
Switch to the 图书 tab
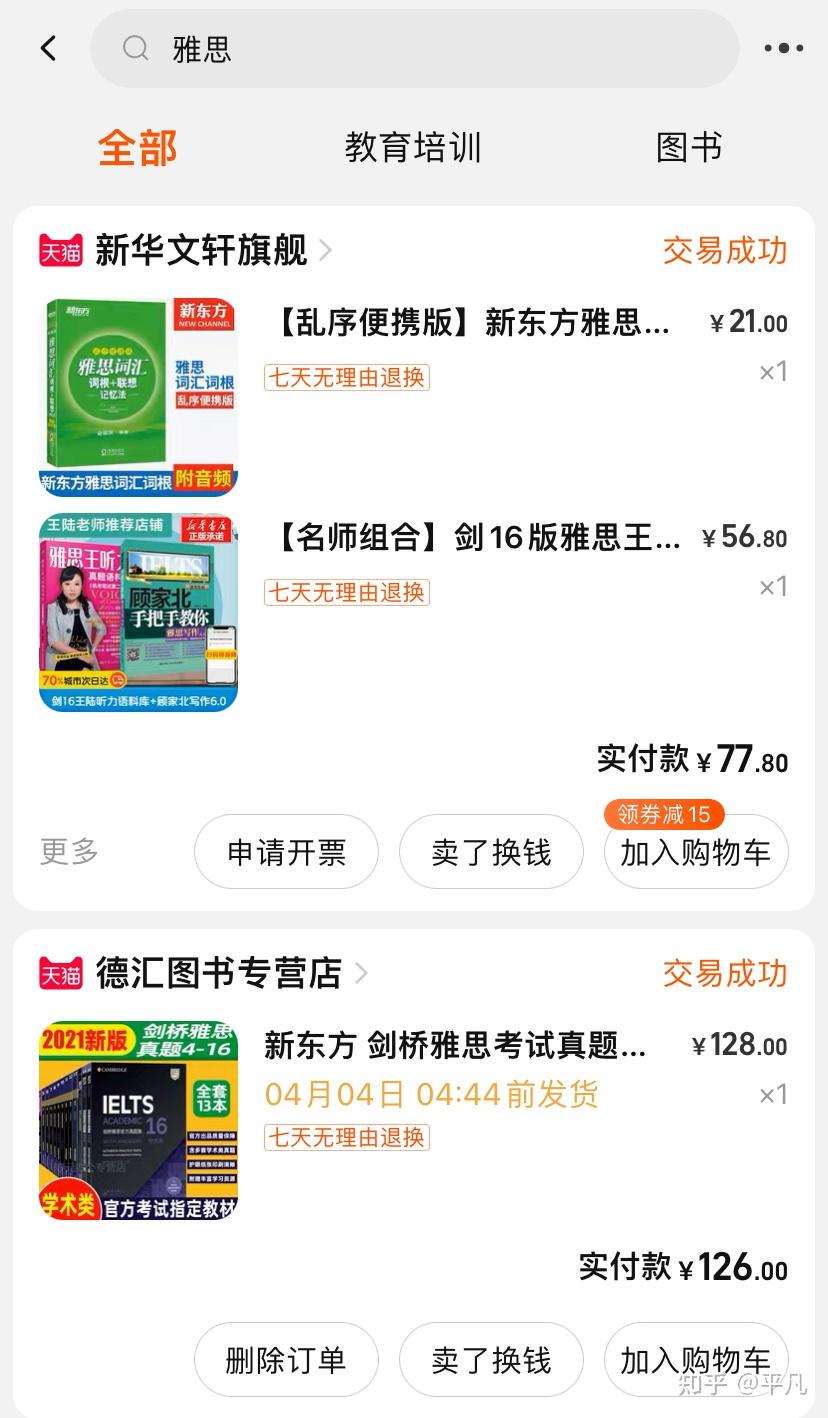tap(689, 148)
